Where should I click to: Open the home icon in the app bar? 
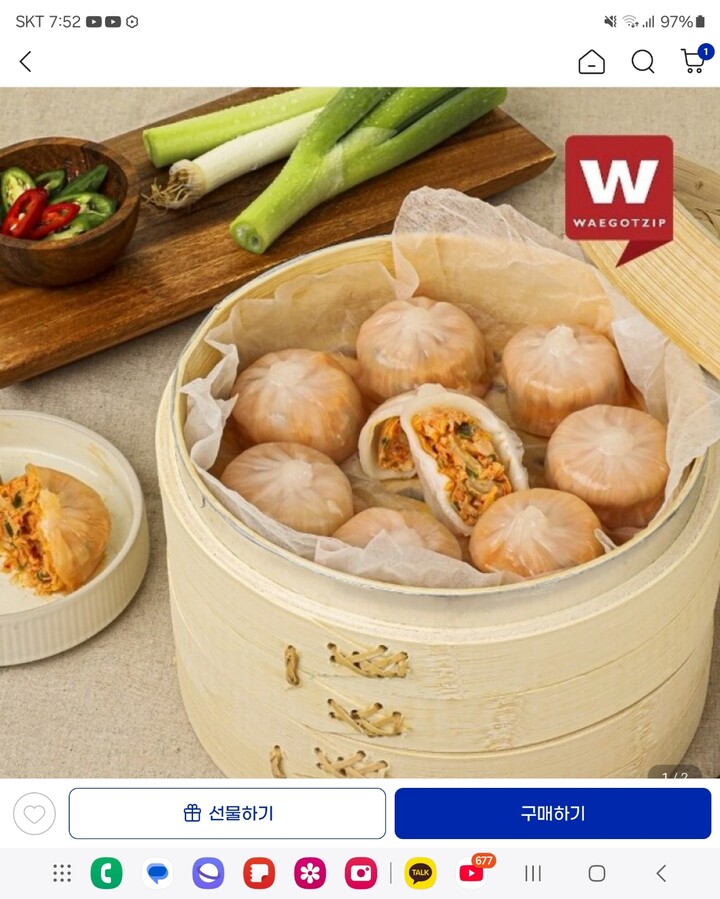(591, 62)
